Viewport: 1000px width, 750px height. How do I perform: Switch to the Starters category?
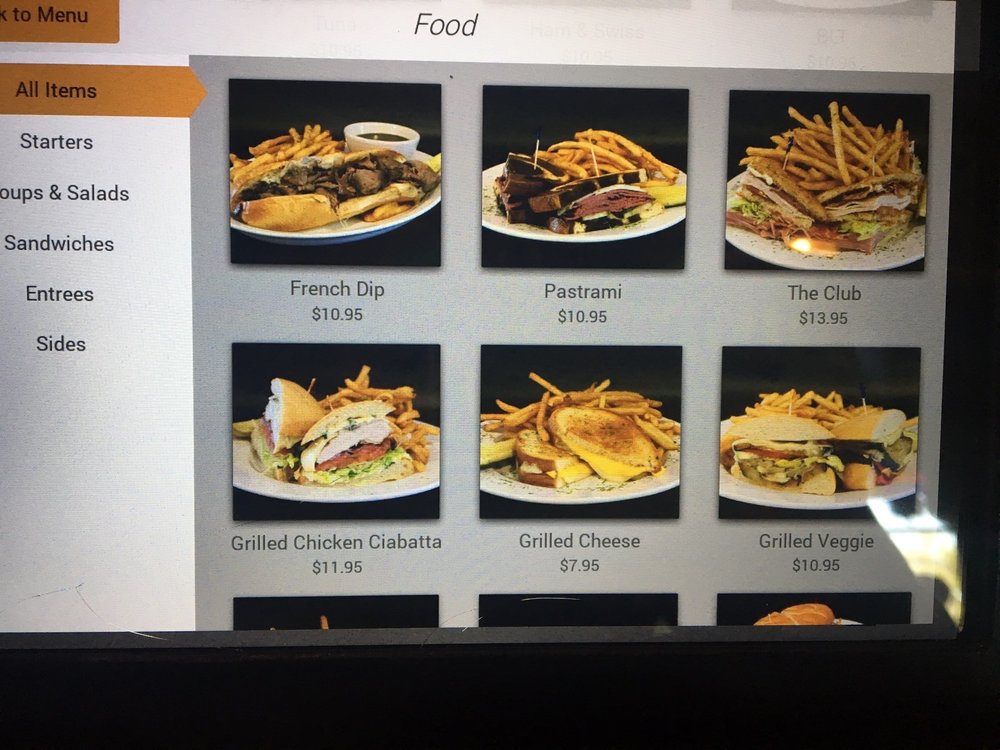pyautogui.click(x=57, y=142)
